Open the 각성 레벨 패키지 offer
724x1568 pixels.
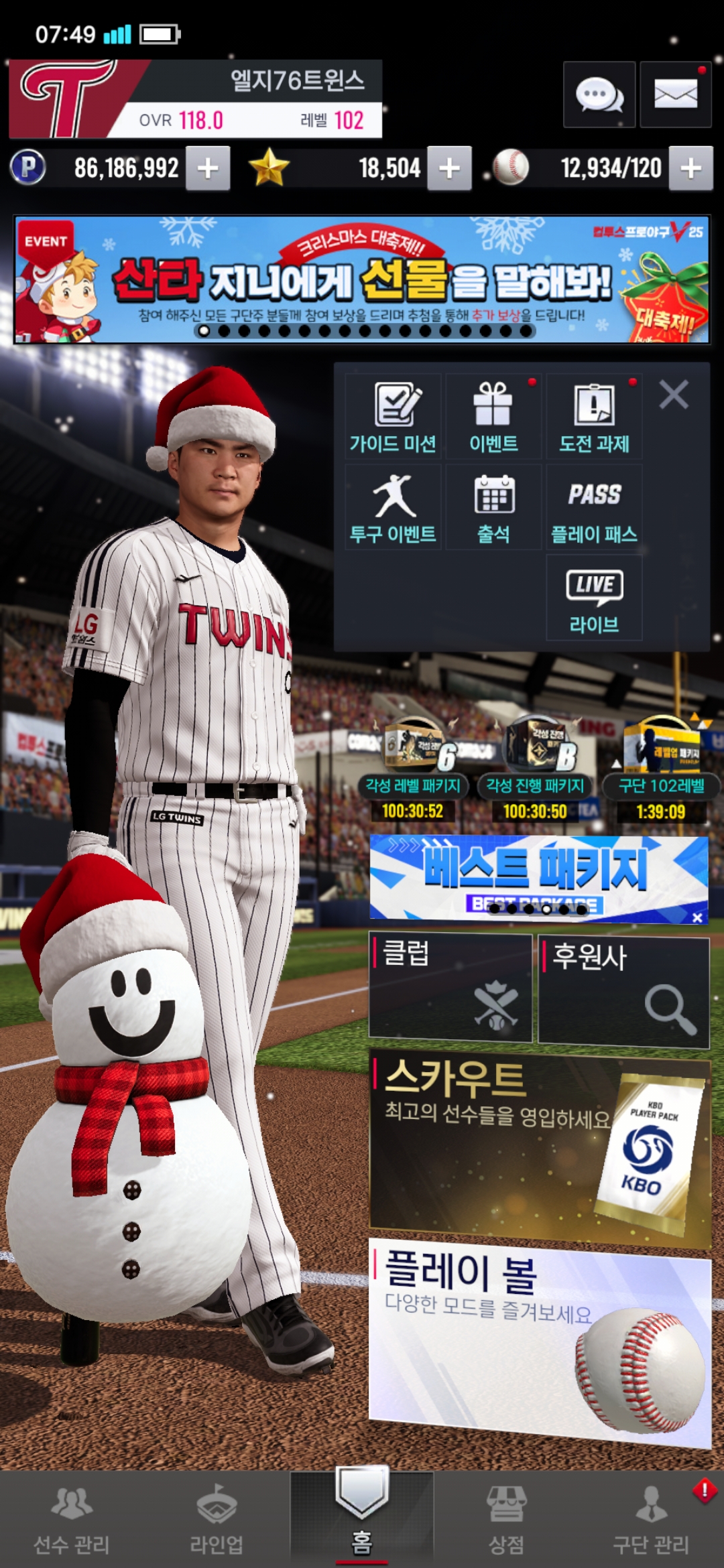[x=413, y=771]
